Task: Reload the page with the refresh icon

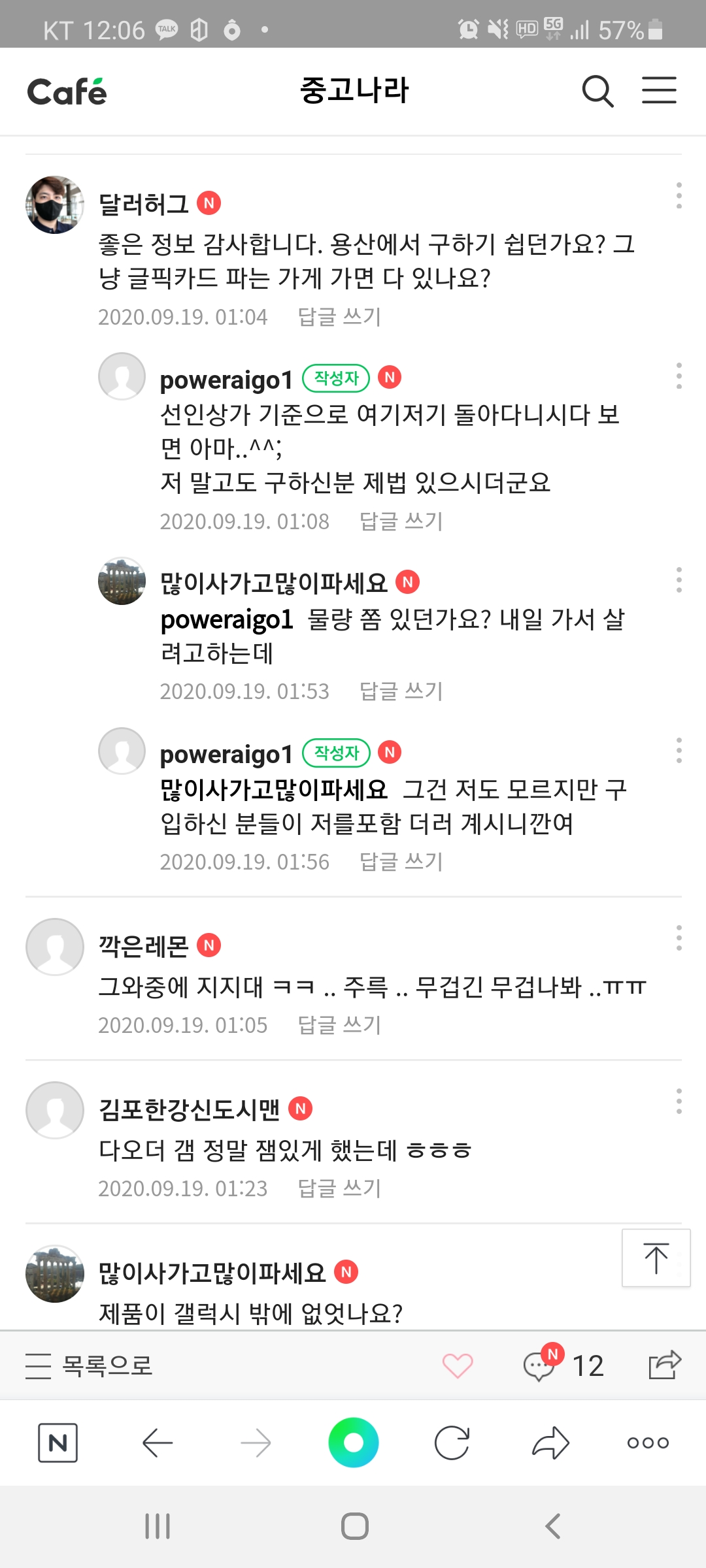Action: pyautogui.click(x=452, y=1443)
